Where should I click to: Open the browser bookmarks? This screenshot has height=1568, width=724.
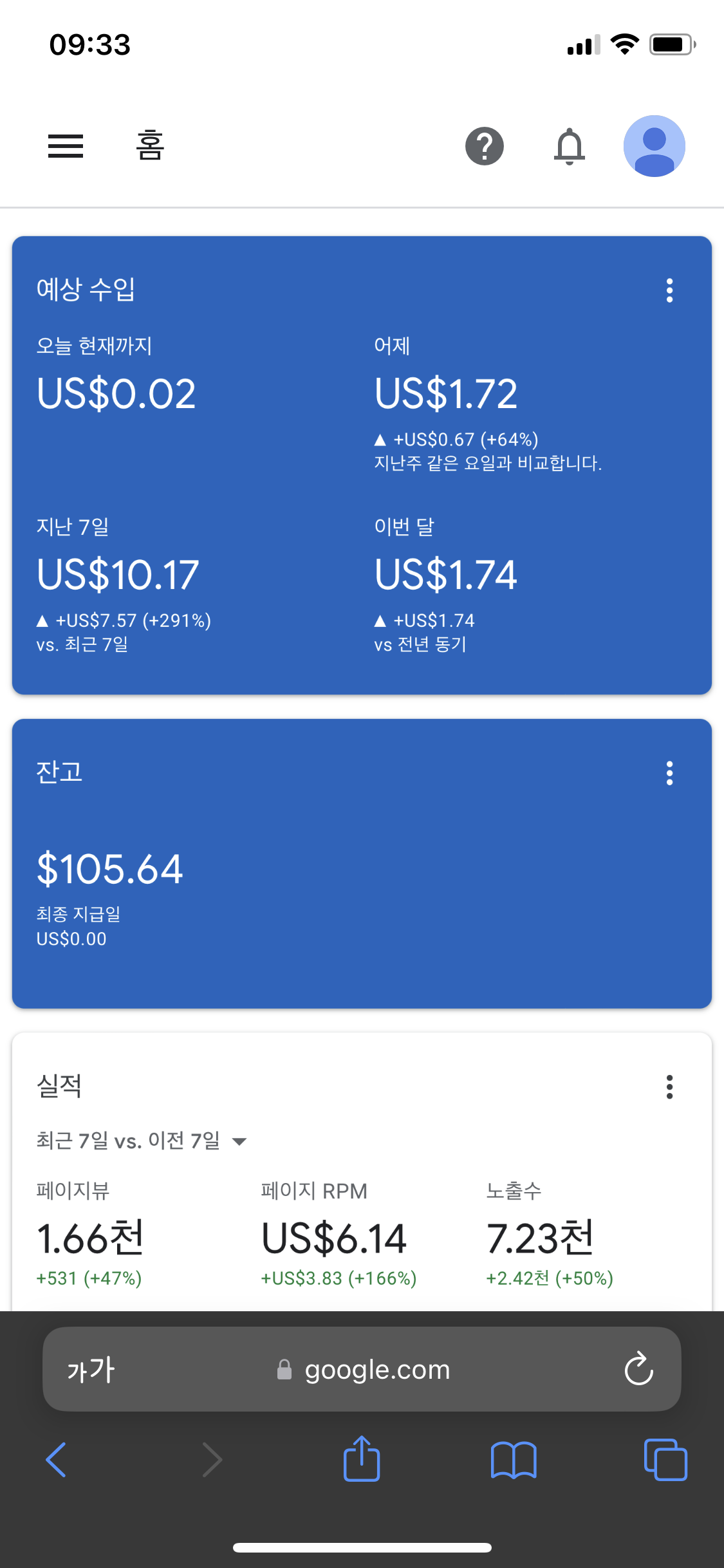[514, 1459]
